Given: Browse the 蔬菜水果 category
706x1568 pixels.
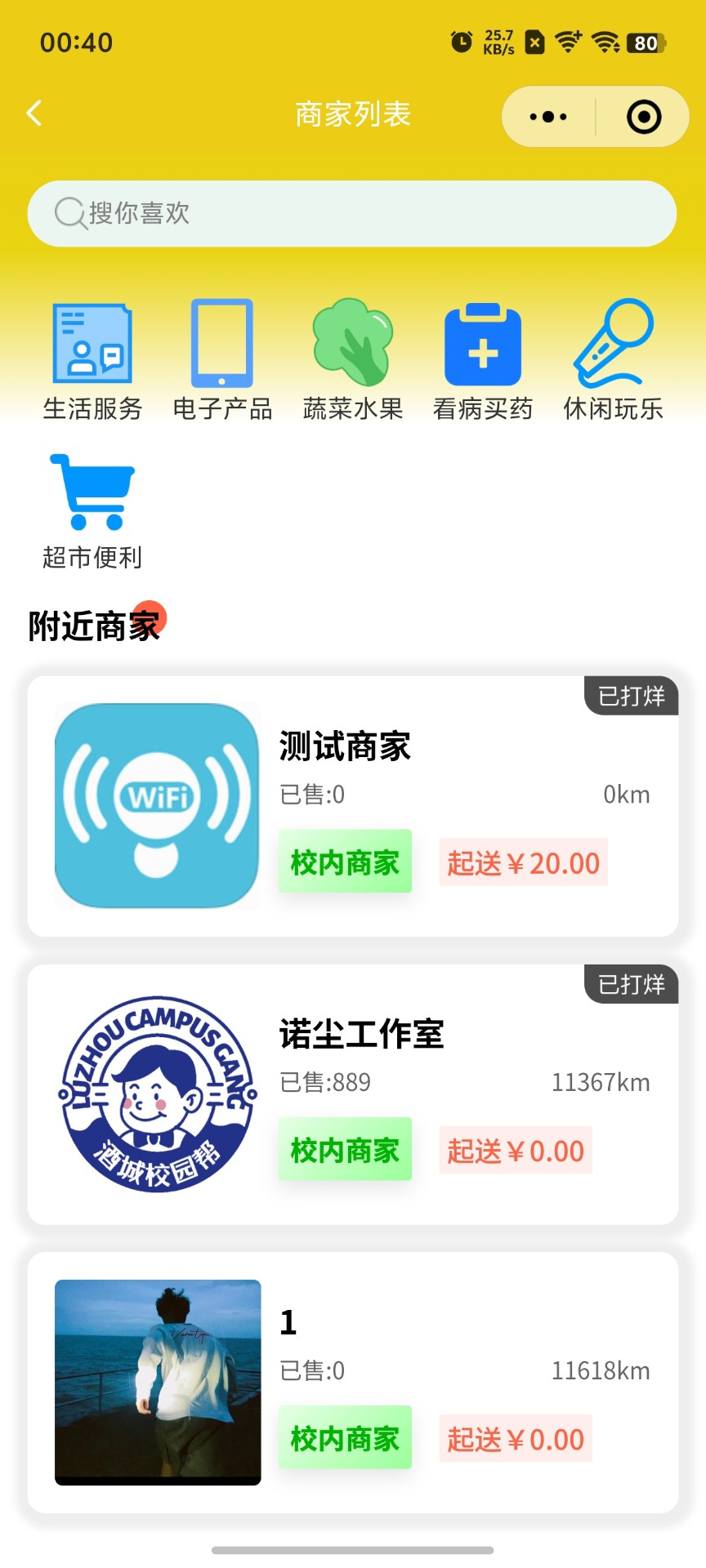Looking at the screenshot, I should coord(353,360).
